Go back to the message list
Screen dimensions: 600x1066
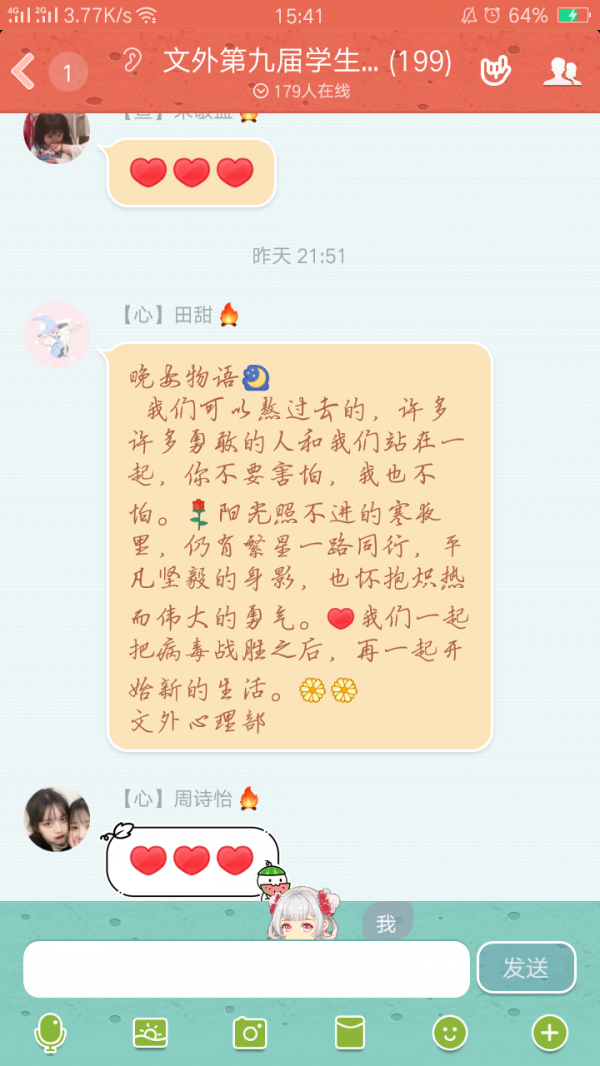pos(24,71)
